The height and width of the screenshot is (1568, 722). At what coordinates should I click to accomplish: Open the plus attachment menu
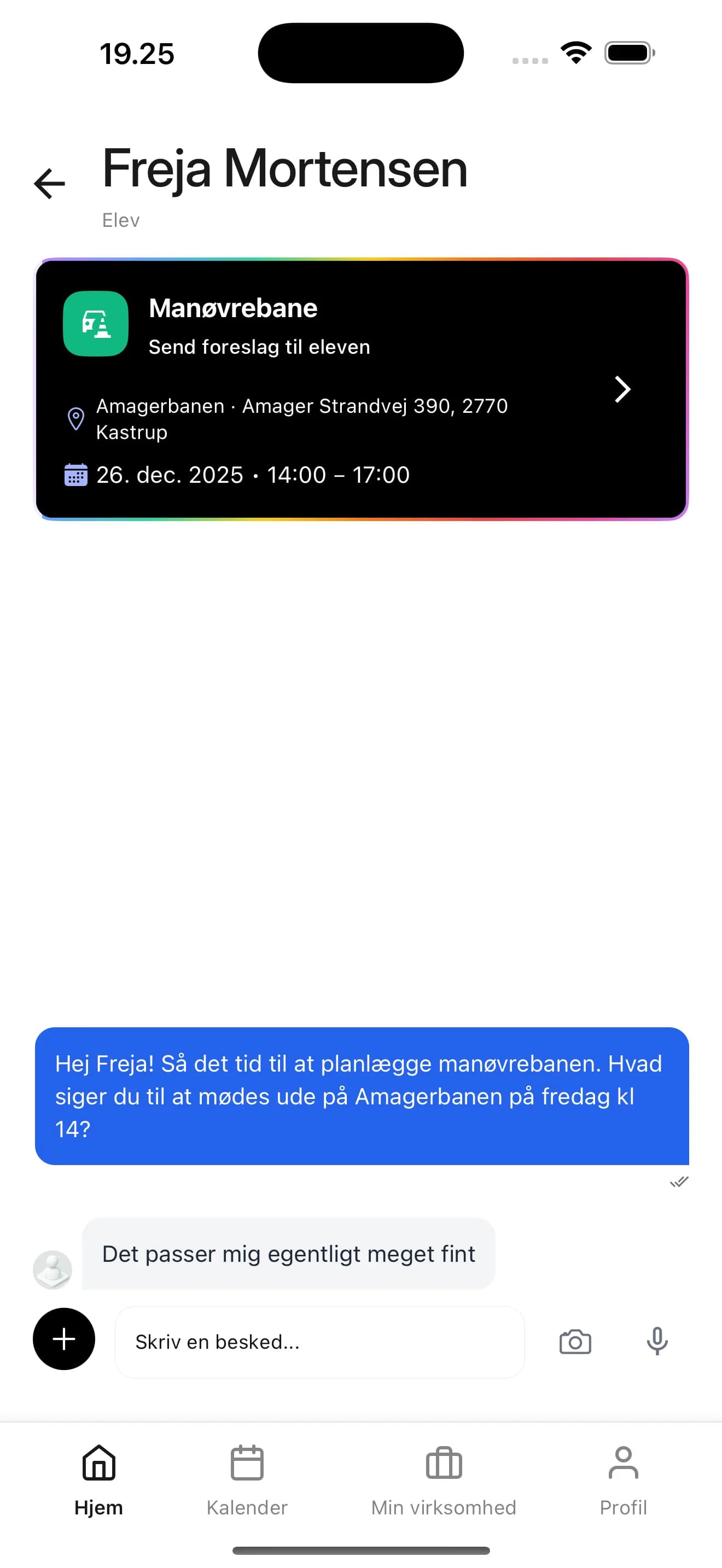tap(63, 1339)
